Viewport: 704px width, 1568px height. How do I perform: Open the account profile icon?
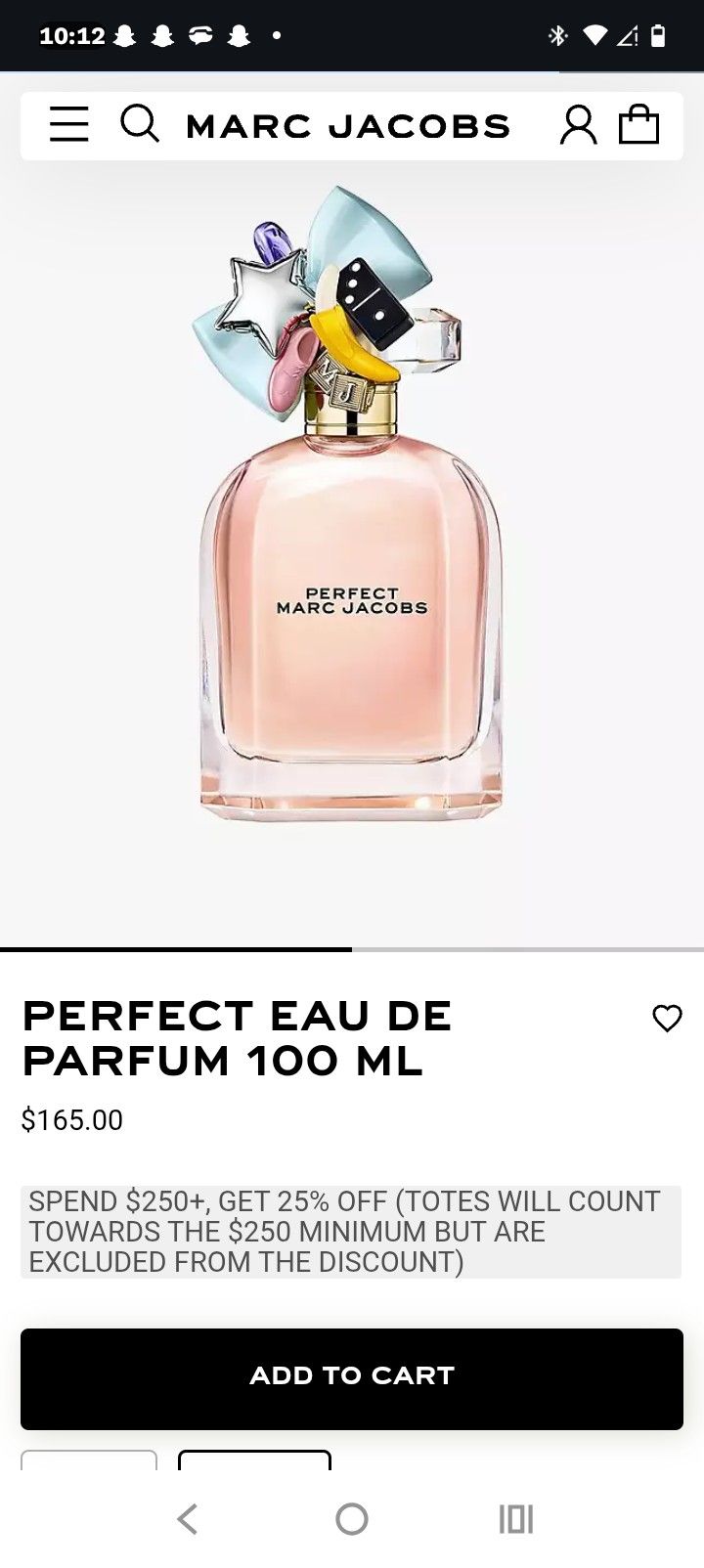pos(578,125)
